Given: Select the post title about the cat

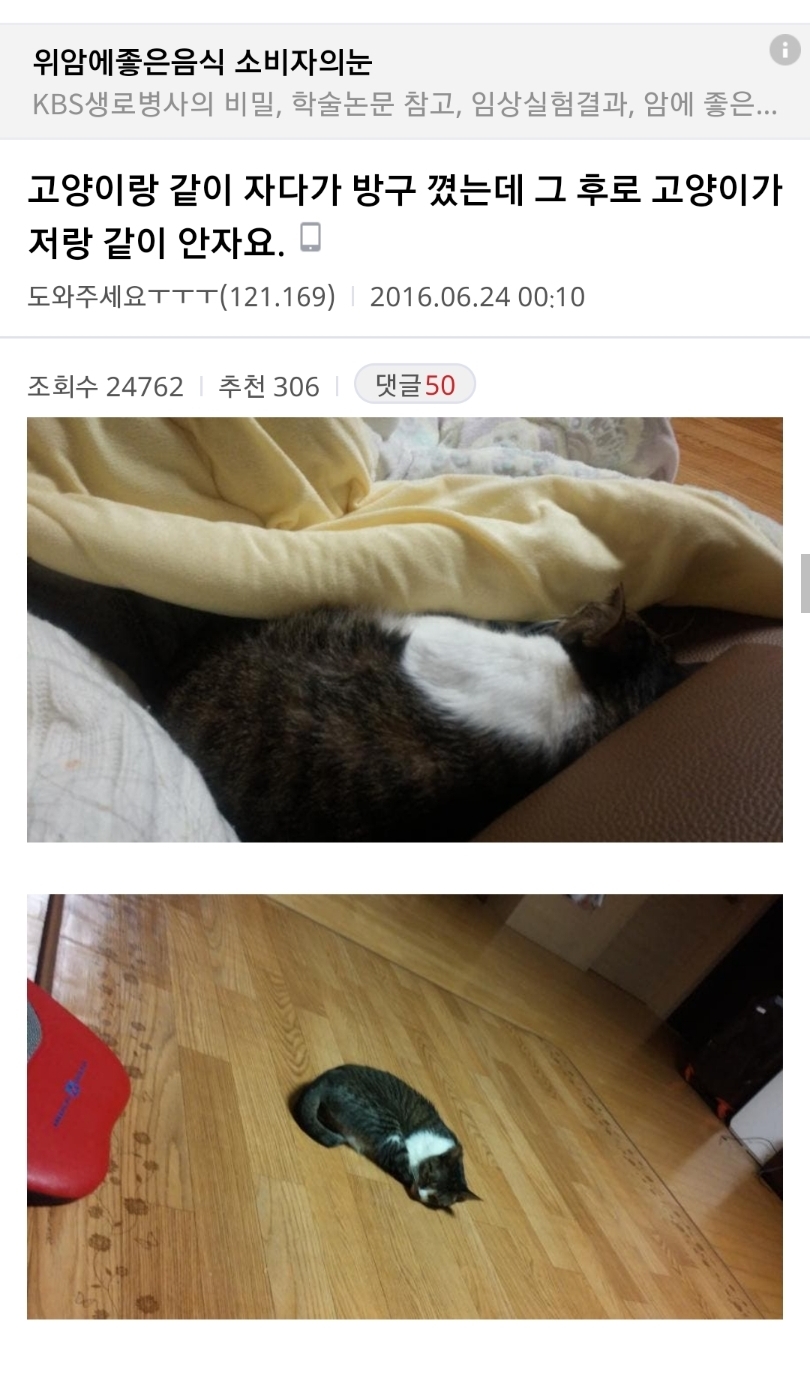Looking at the screenshot, I should pos(400,213).
